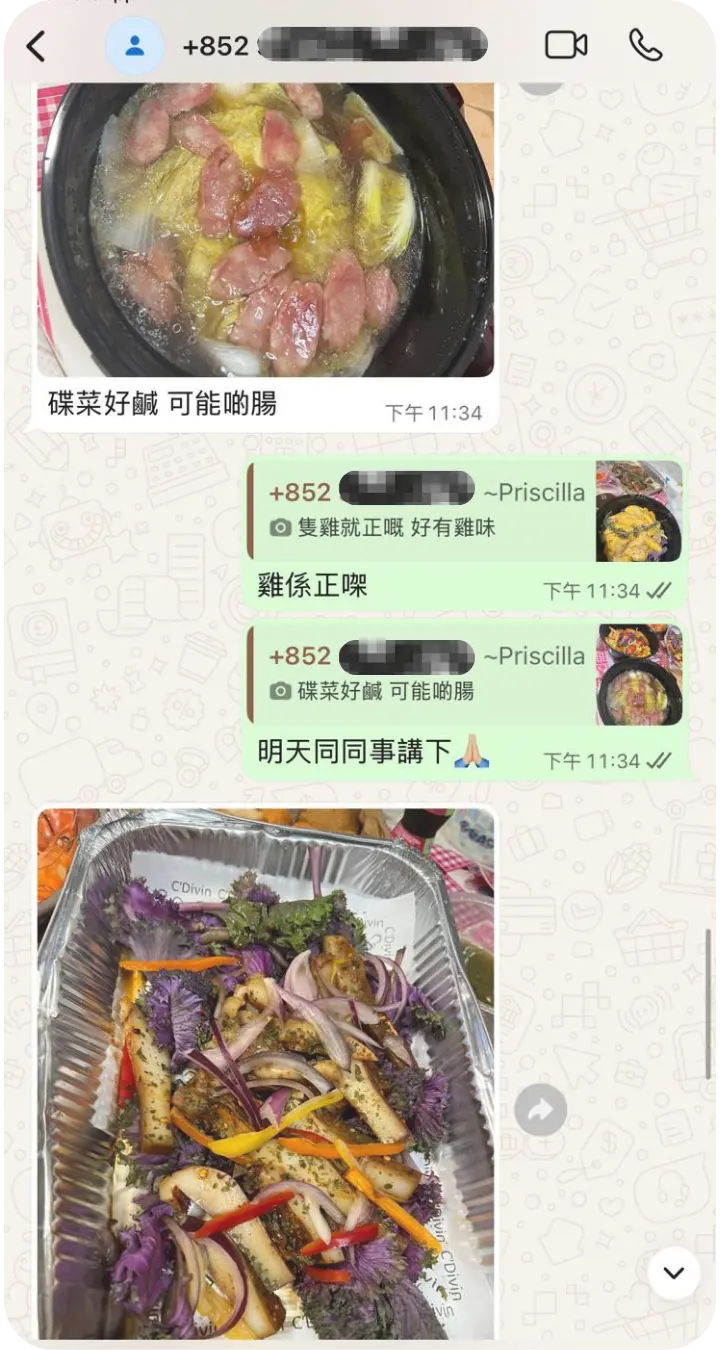This screenshot has width=720, height=1350.
Task: Open the foil tray vegetable photo
Action: pyautogui.click(x=265, y=1070)
